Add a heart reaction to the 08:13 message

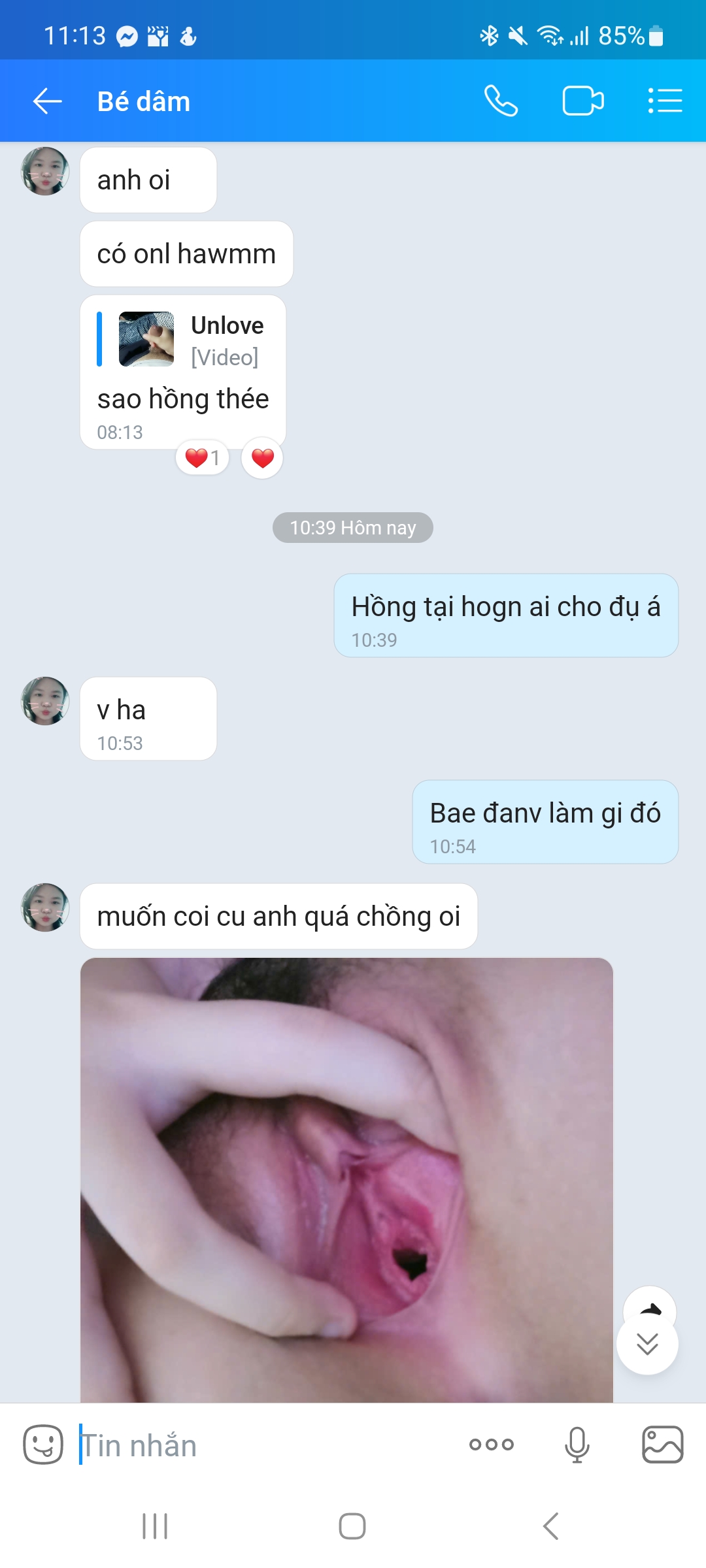pos(262,458)
